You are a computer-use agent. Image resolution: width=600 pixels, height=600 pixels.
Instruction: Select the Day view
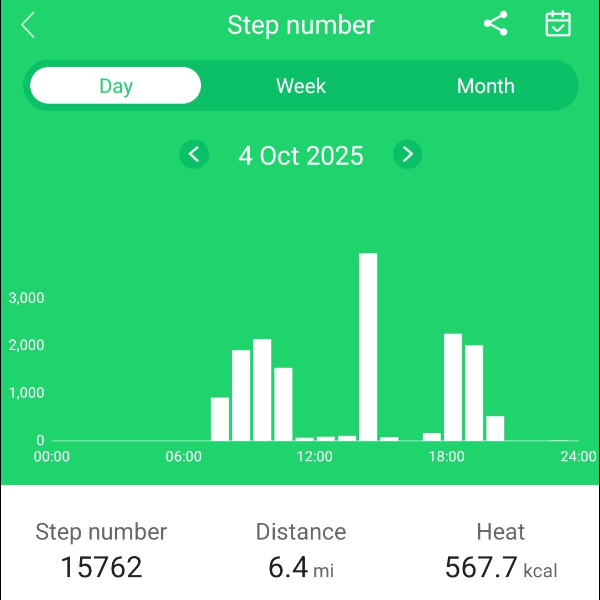116,86
